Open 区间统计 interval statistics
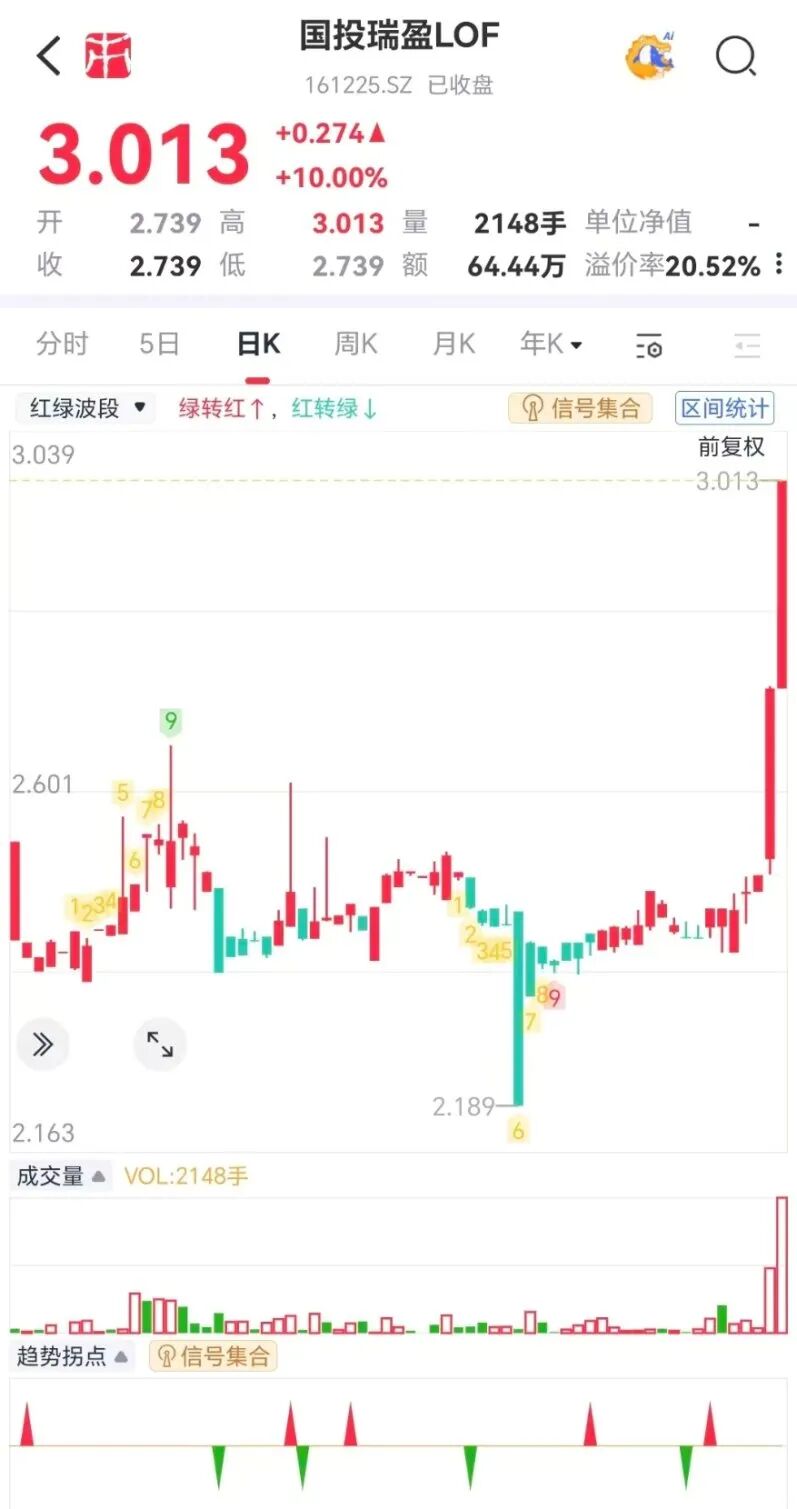797x1509 pixels. (724, 408)
